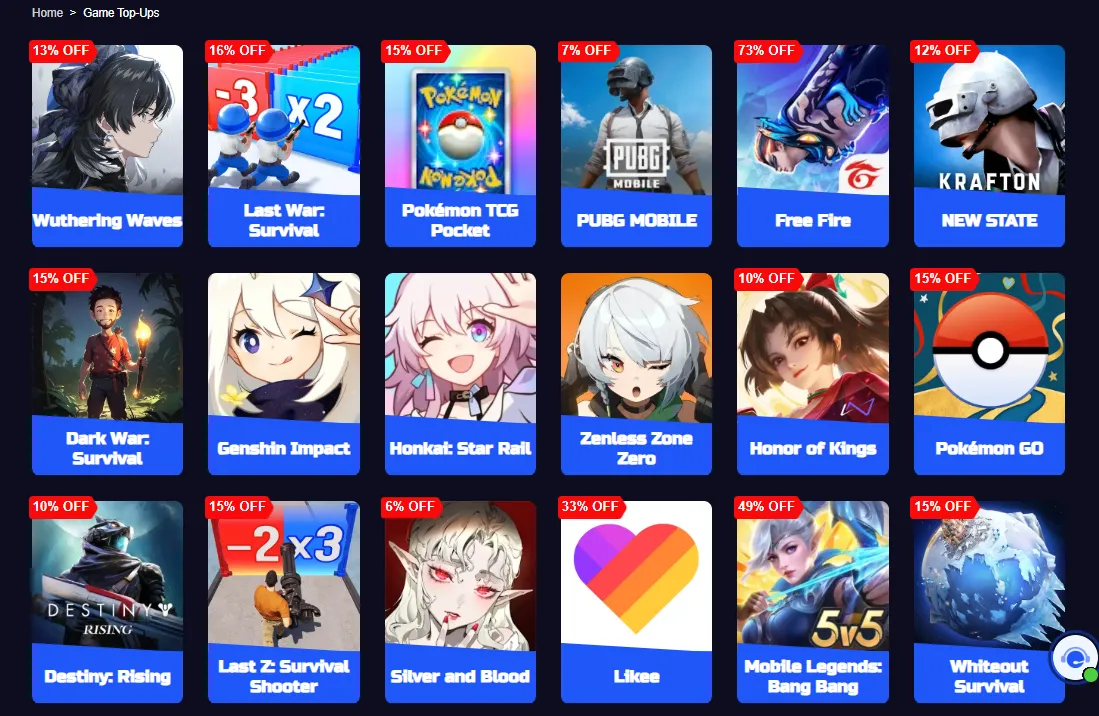Open the customer support chat bubble
1099x716 pixels.
pyautogui.click(x=1075, y=657)
